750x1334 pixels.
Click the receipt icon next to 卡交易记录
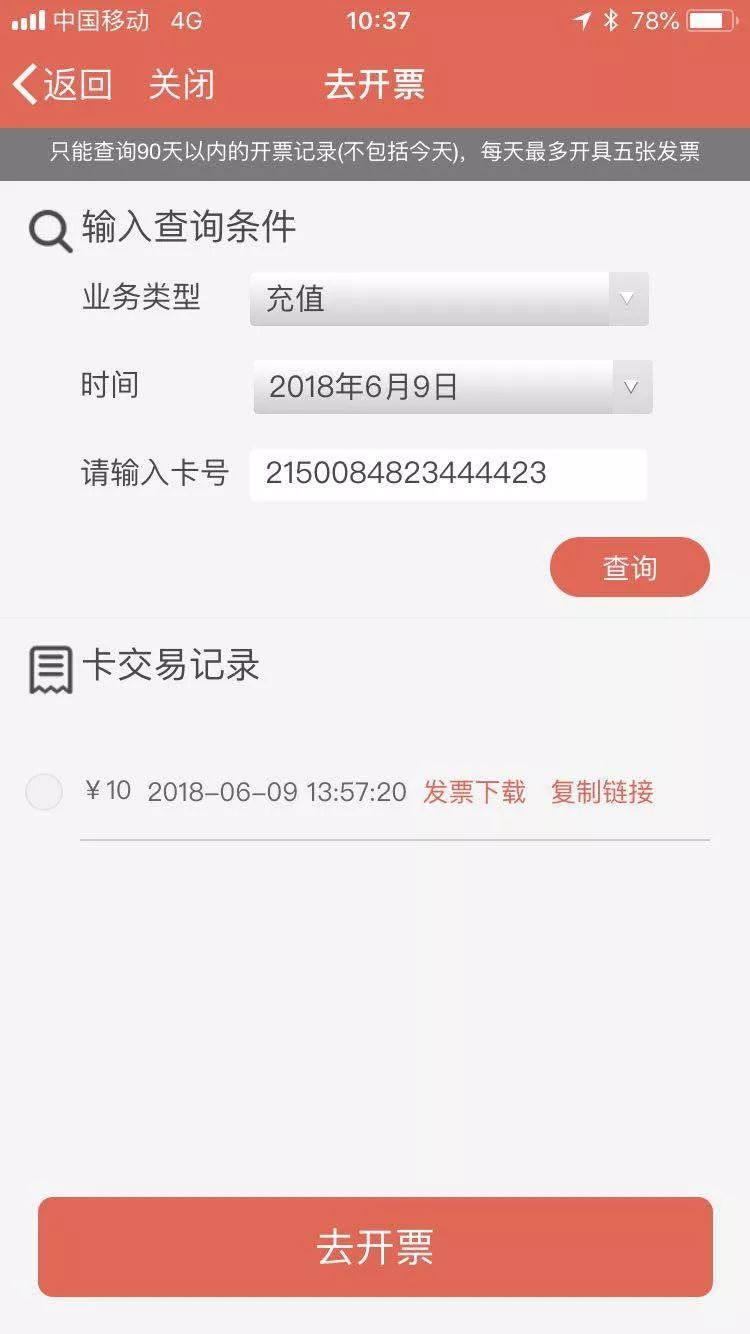tap(49, 667)
